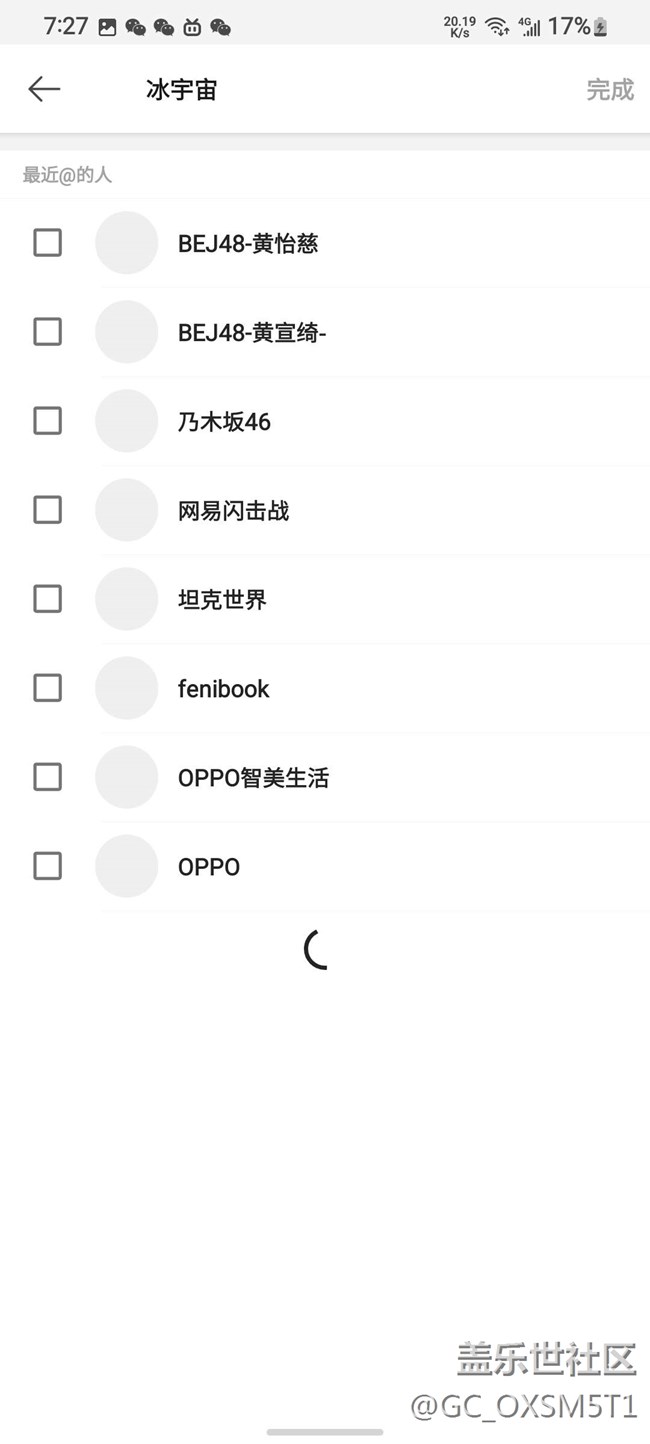Open the avatar of 乃木坂46

point(127,421)
